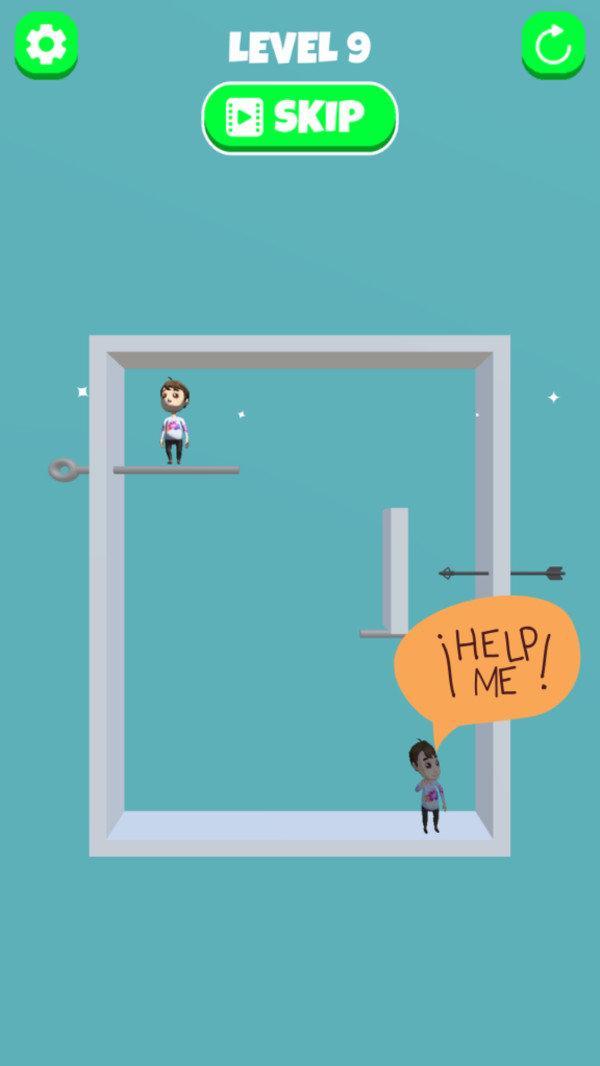Screen dimensions: 600x1066
Task: Pull the ring pin on left wall
Action: (x=65, y=469)
